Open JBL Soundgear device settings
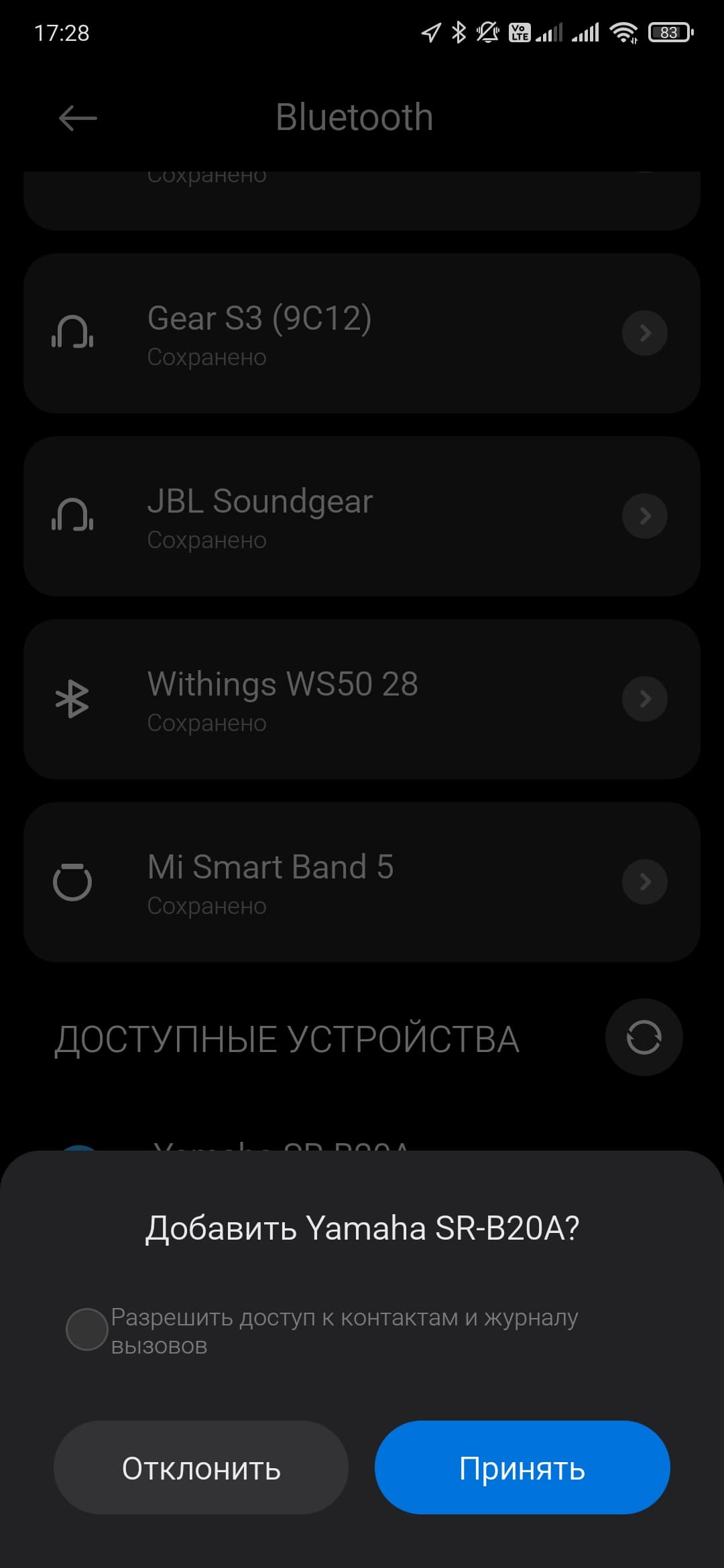The image size is (724, 1568). coord(644,516)
